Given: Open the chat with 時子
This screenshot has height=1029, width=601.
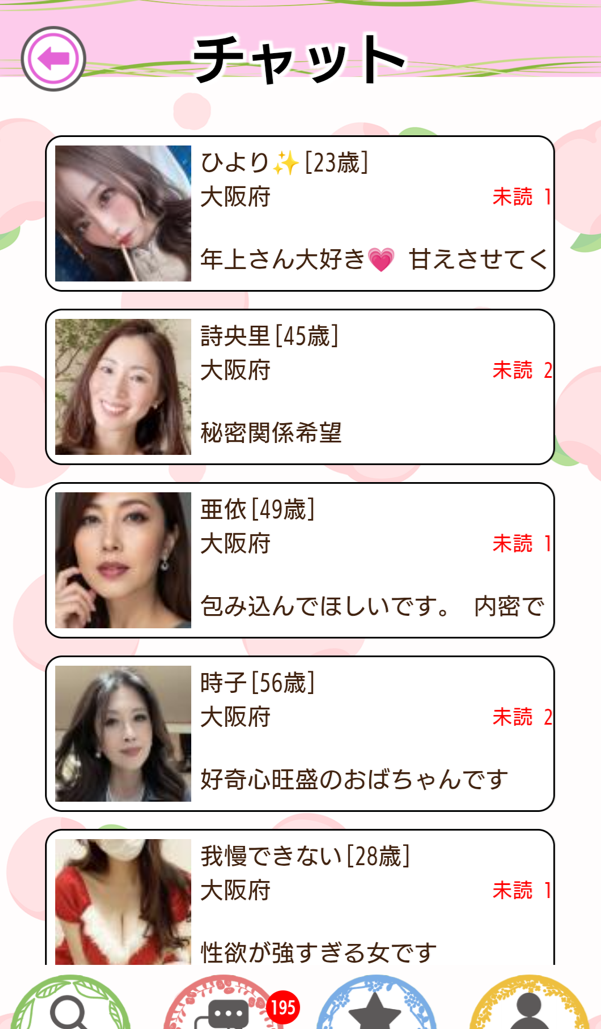Looking at the screenshot, I should coord(300,733).
